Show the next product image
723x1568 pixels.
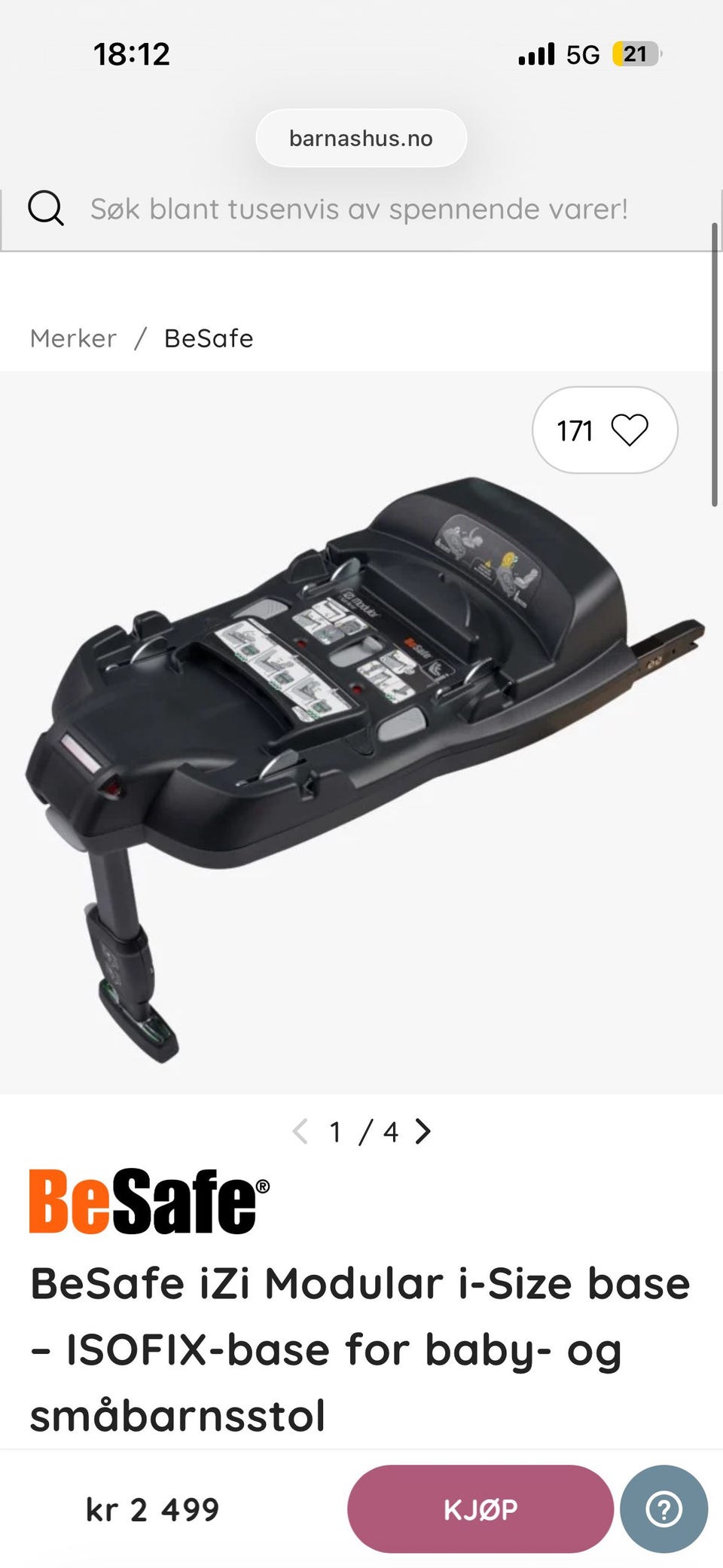(423, 1131)
